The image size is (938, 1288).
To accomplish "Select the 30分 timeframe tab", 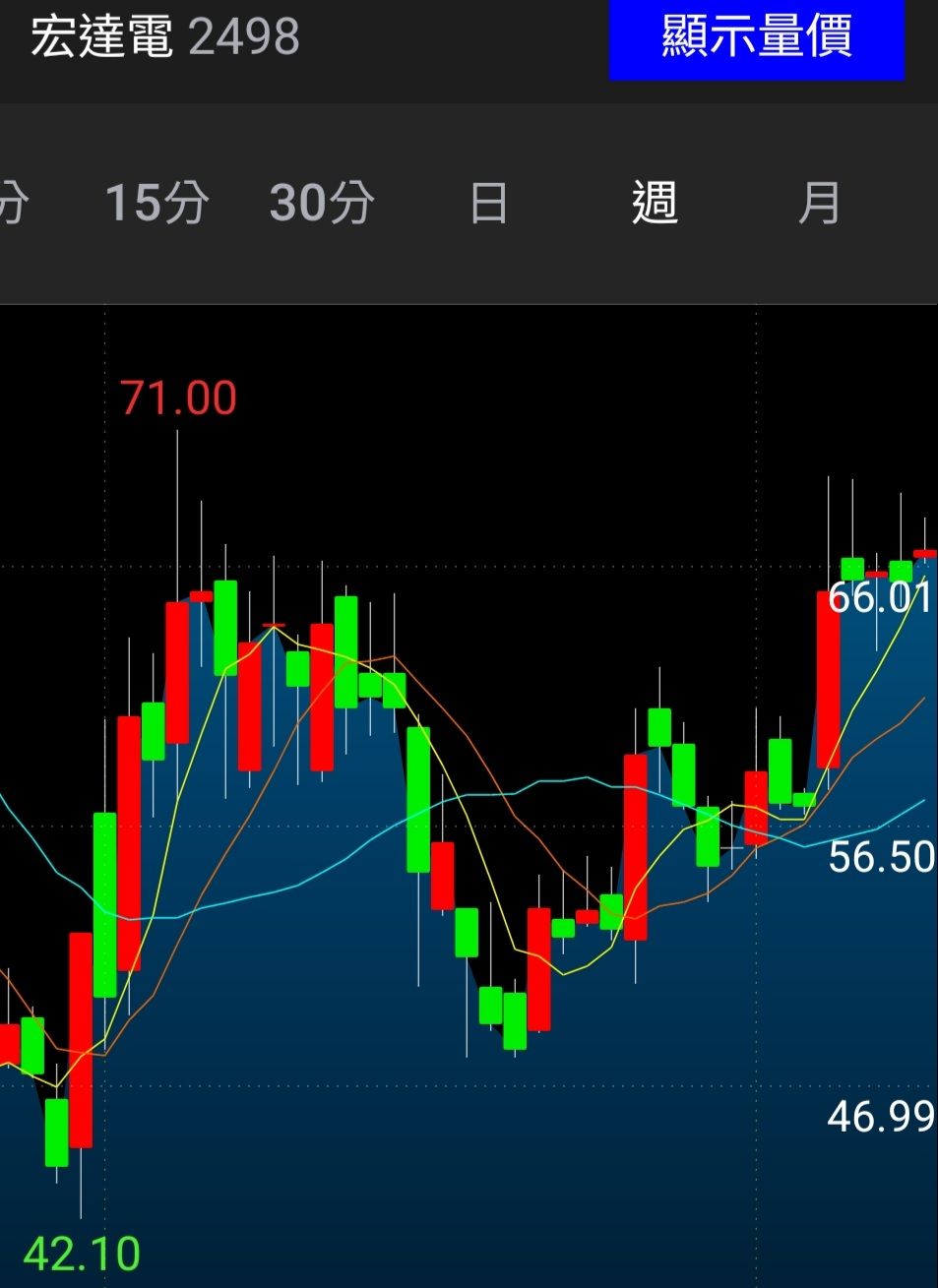I will 322,203.
